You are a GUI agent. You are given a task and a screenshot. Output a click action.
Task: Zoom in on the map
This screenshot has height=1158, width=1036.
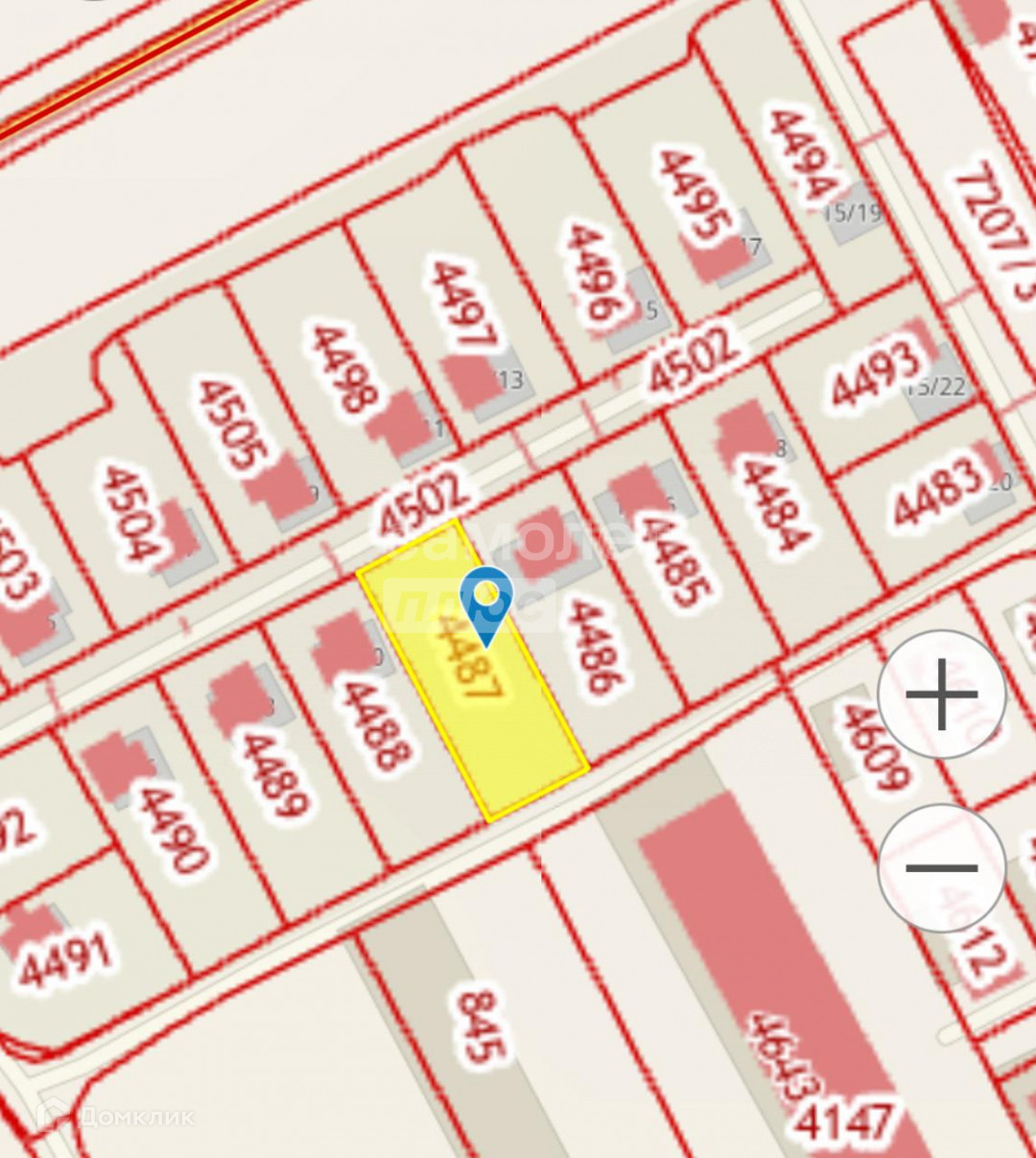pyautogui.click(x=941, y=694)
